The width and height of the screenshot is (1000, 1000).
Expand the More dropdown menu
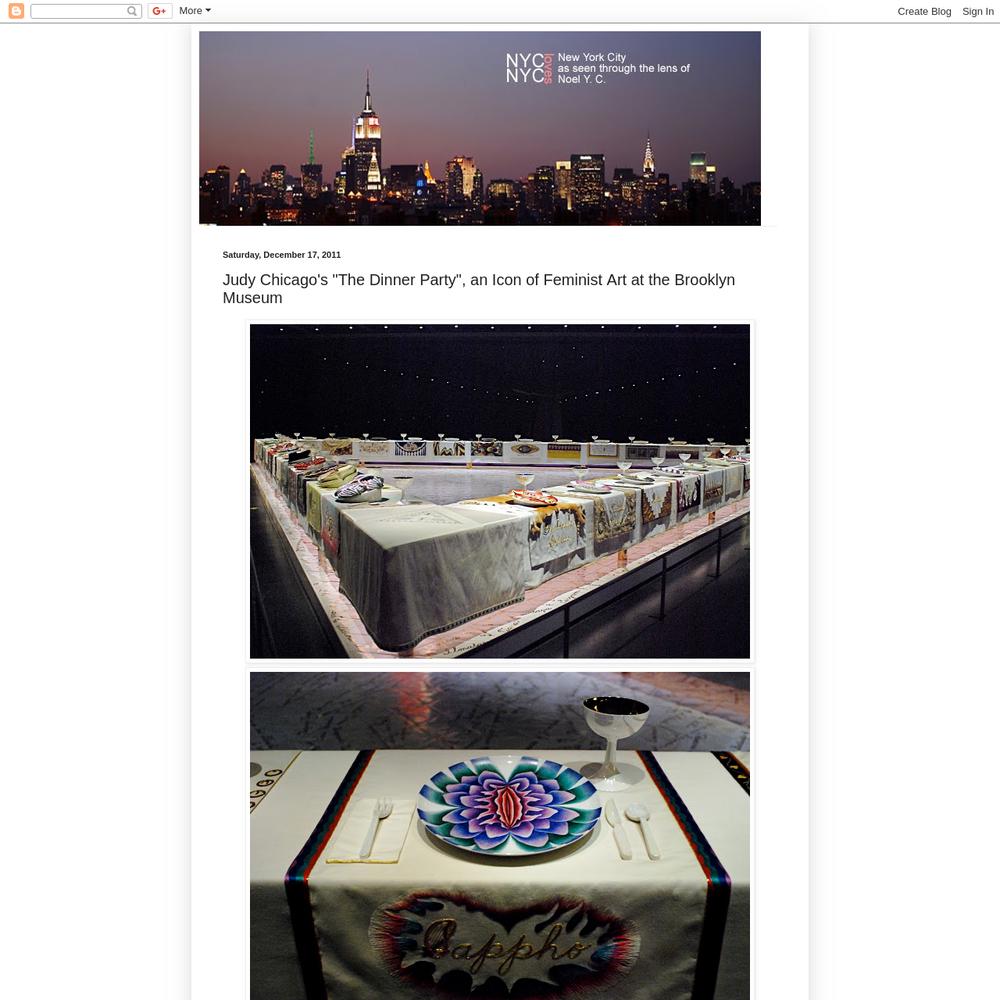194,11
